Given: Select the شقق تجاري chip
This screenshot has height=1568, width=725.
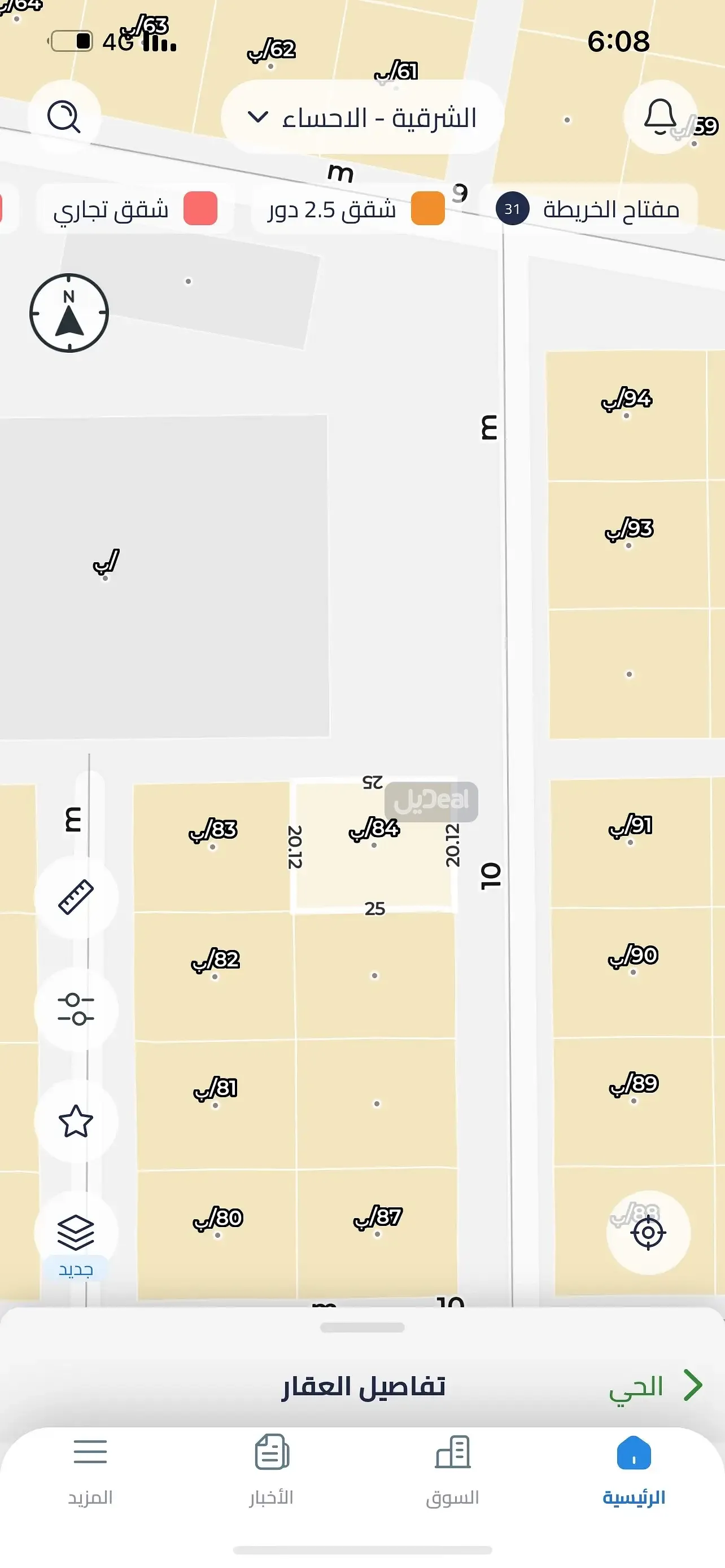Looking at the screenshot, I should click(134, 209).
